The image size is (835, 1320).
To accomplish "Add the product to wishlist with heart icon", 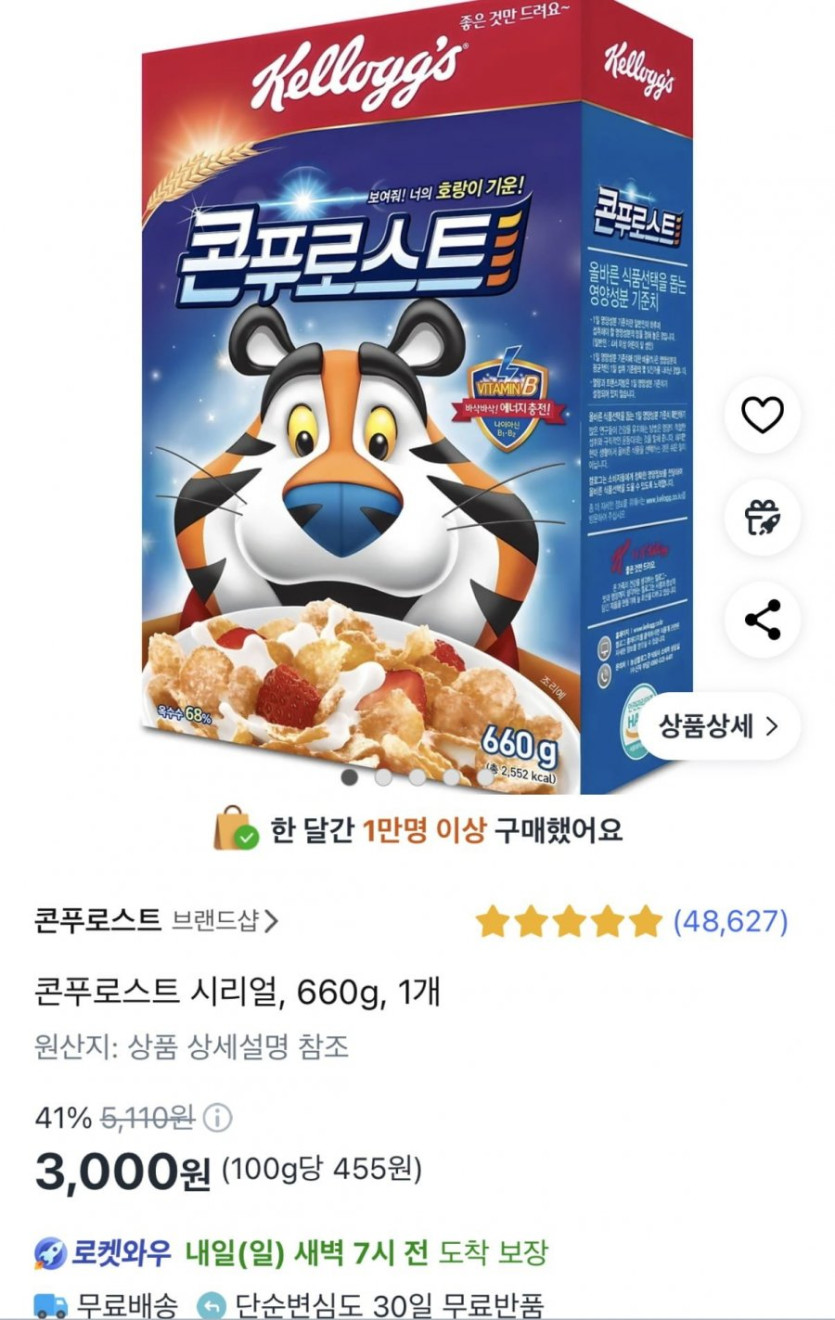I will [762, 415].
